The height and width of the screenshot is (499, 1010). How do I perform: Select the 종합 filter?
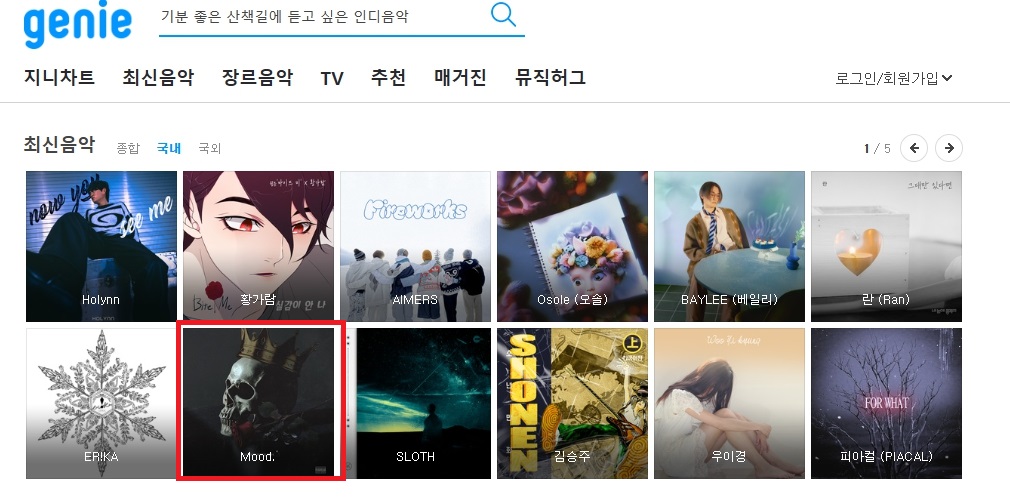coord(128,149)
